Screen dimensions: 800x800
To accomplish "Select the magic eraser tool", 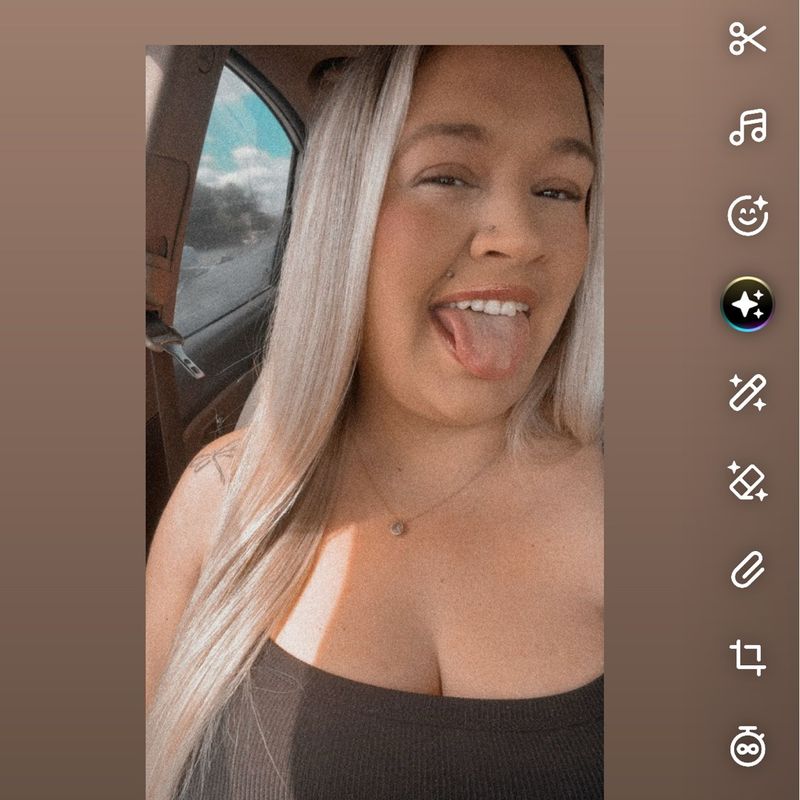I will [x=747, y=481].
